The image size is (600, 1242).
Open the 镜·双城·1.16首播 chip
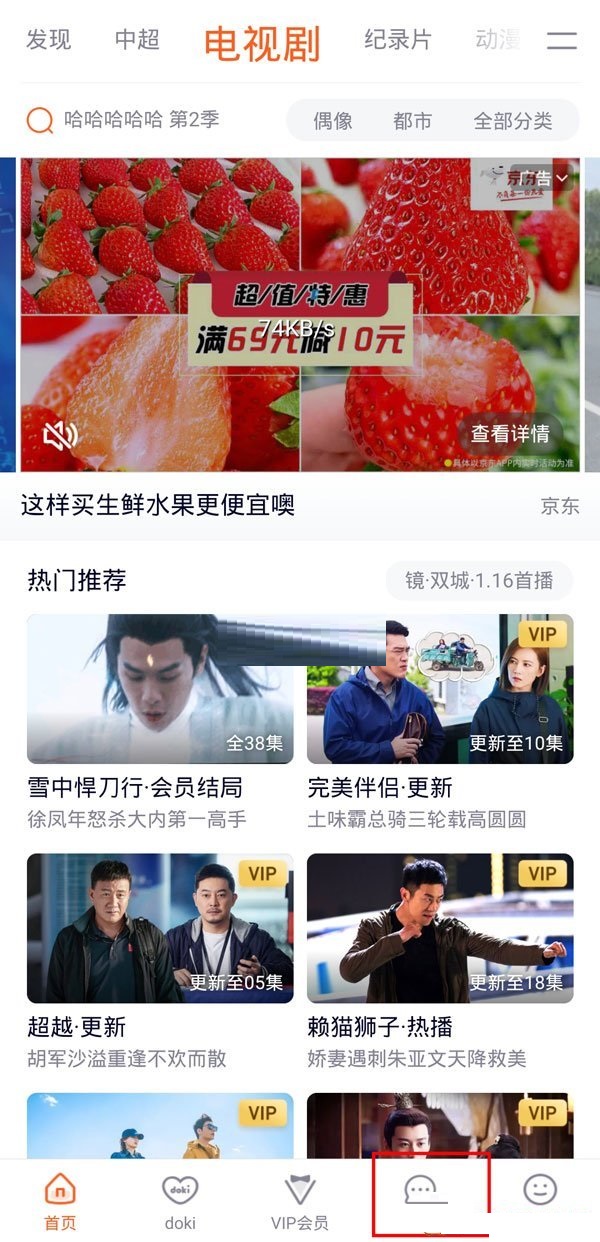(x=479, y=581)
